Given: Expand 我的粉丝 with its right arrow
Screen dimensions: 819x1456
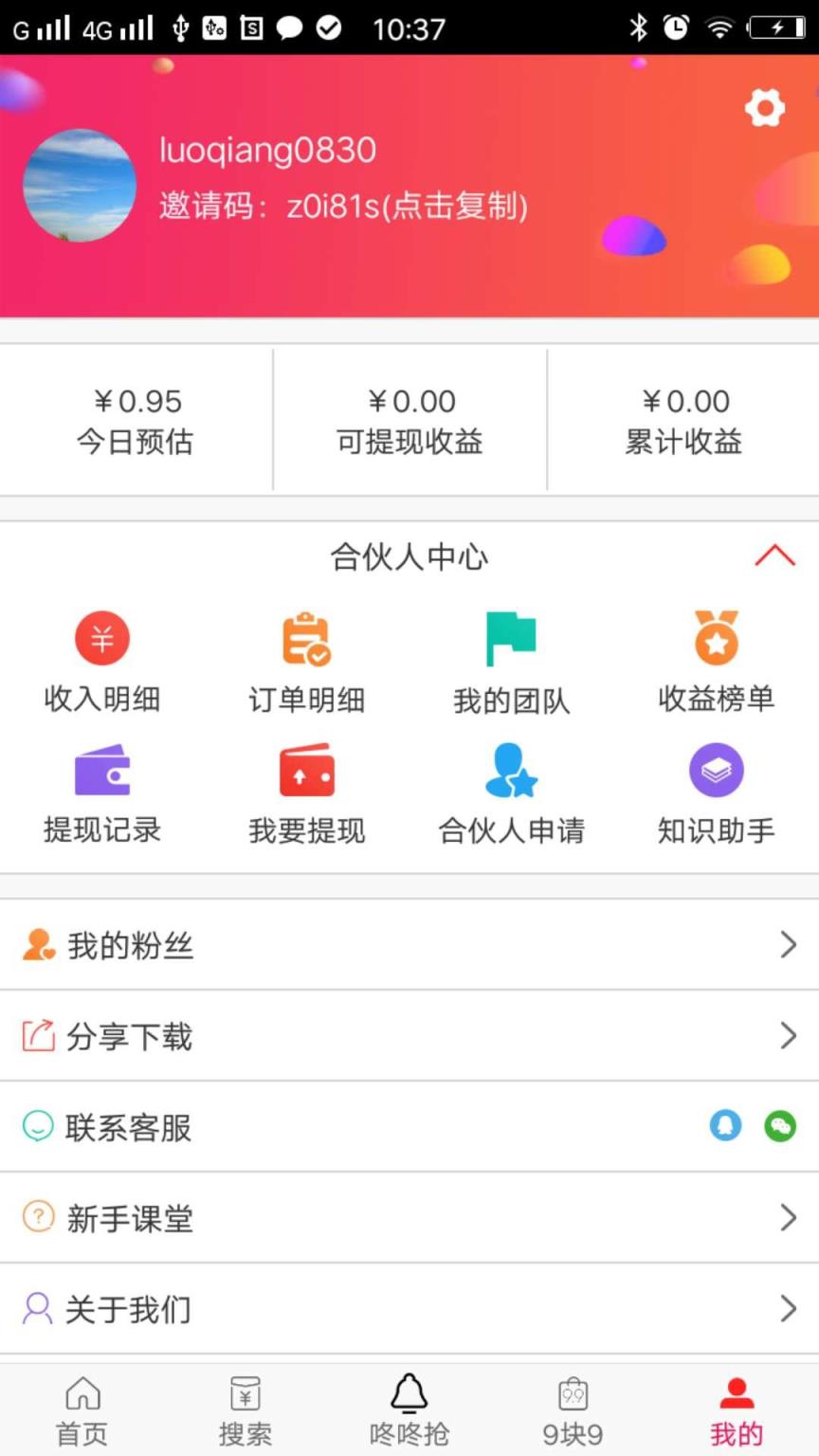Looking at the screenshot, I should [x=788, y=944].
